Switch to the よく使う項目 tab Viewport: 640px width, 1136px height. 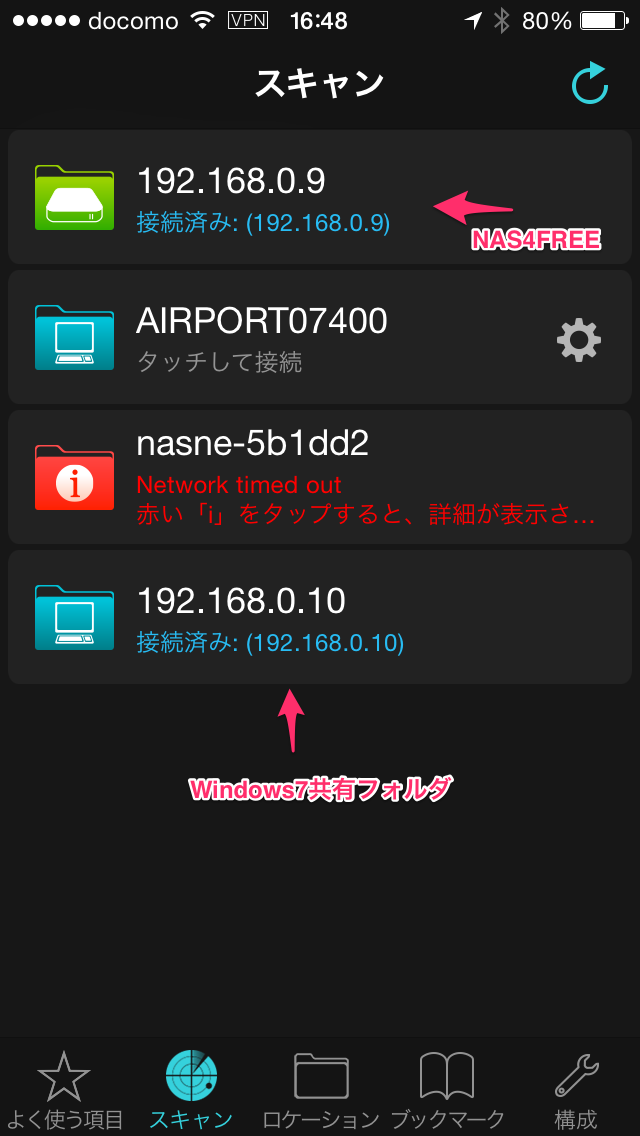tap(65, 1090)
